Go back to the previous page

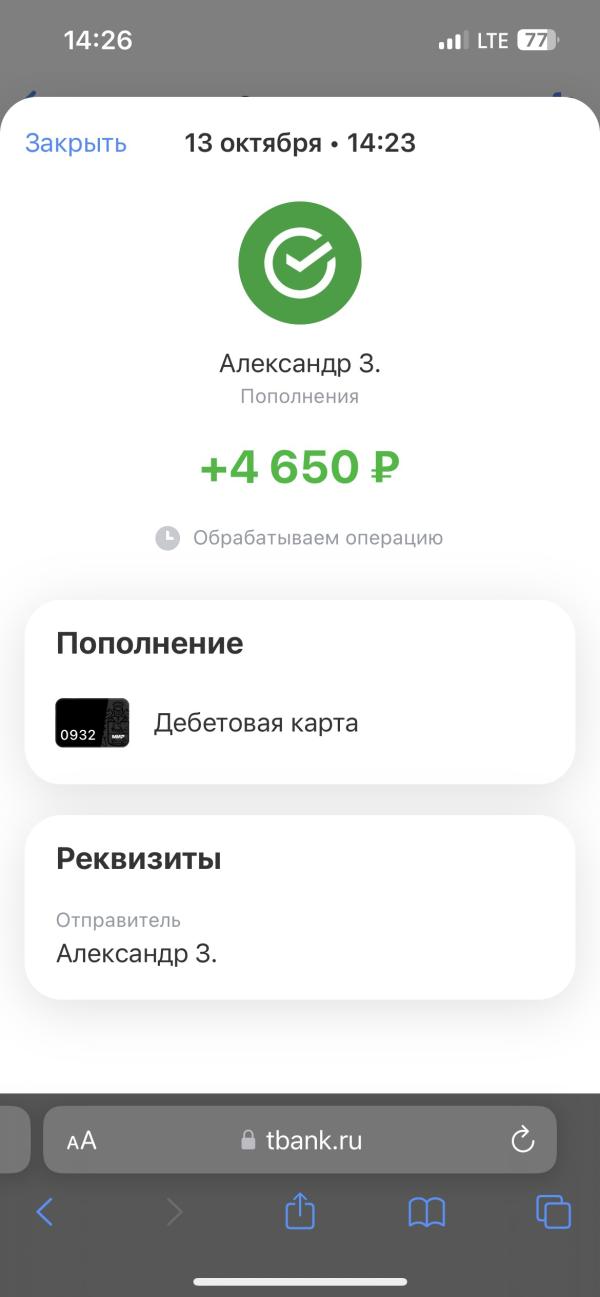click(45, 1213)
